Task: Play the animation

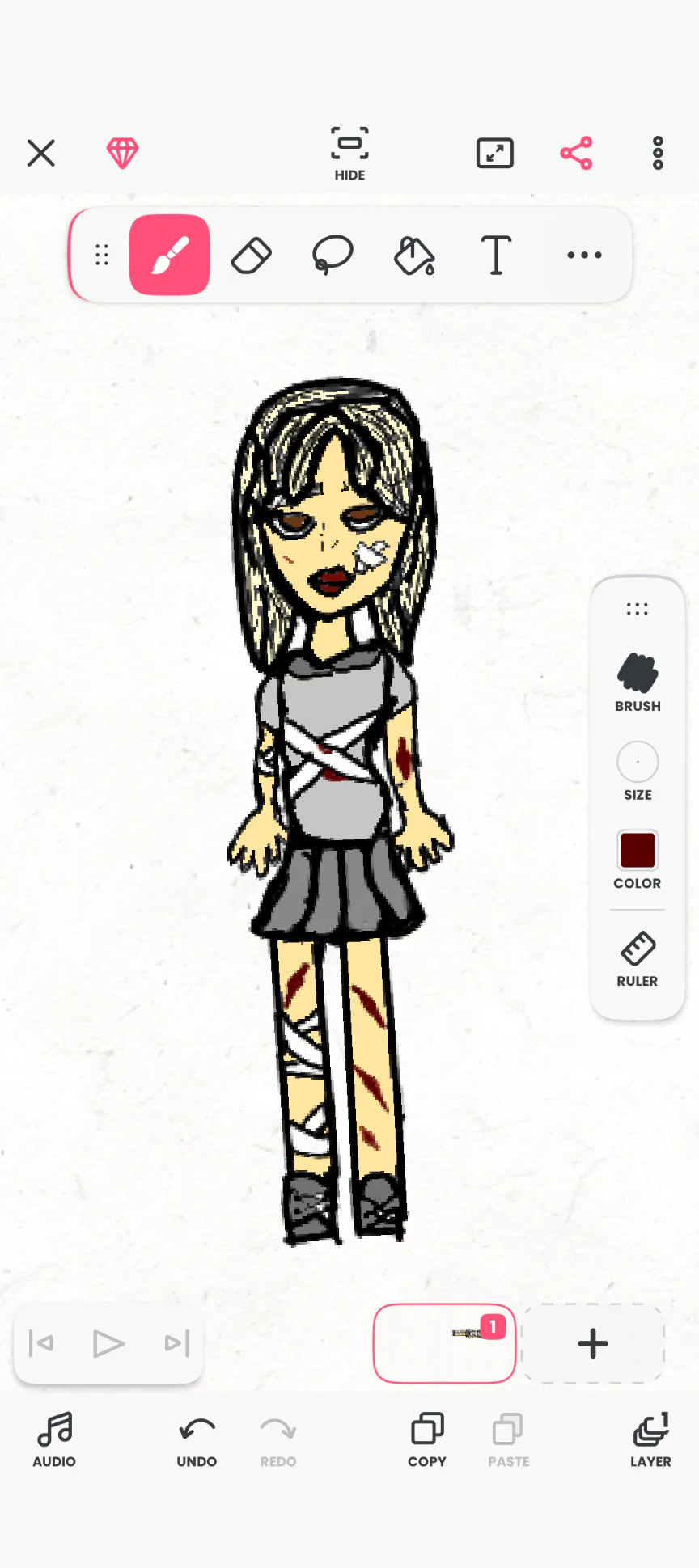Action: pyautogui.click(x=108, y=1343)
